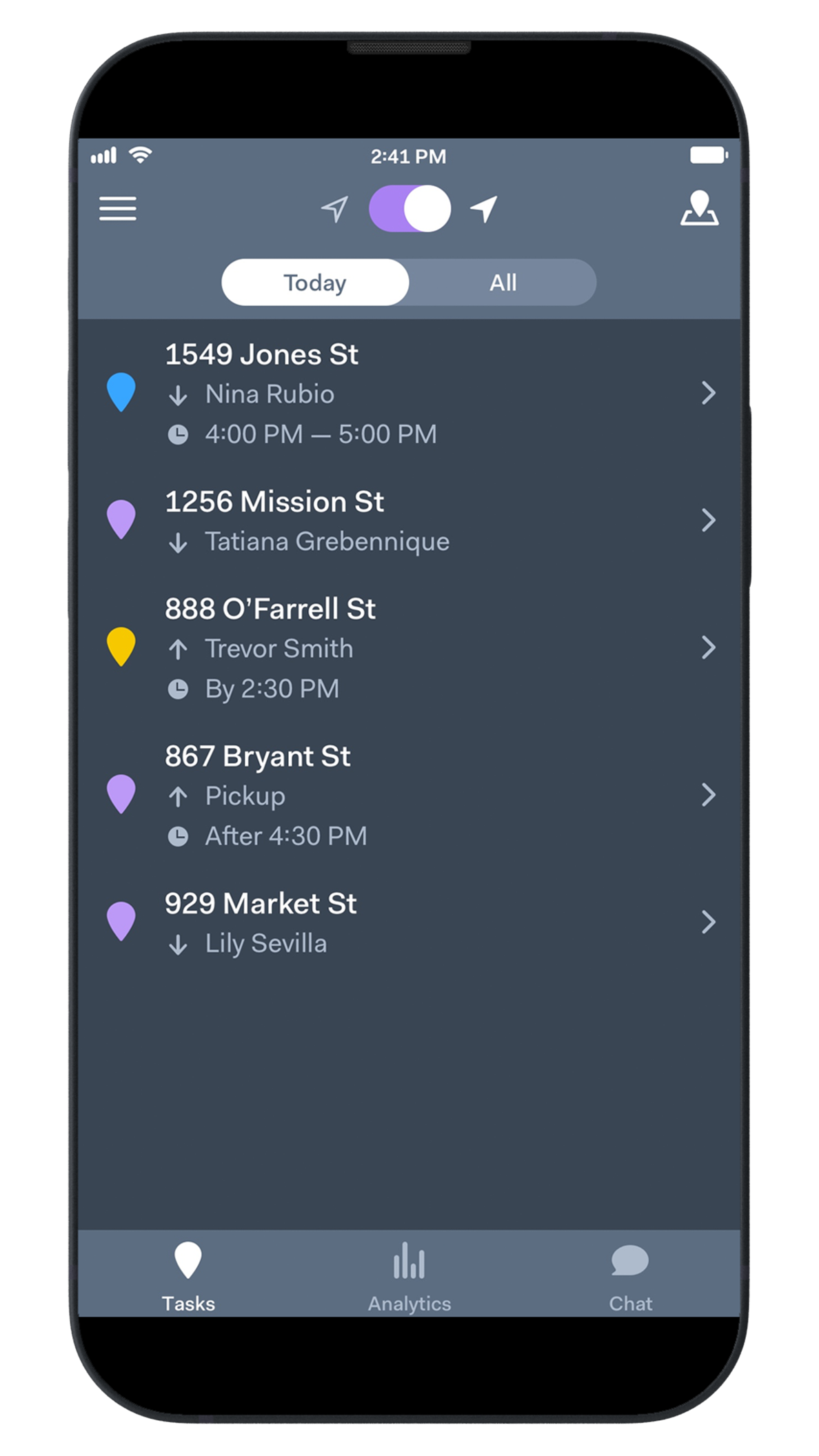
Task: Toggle the on-duty switch
Action: pyautogui.click(x=410, y=209)
